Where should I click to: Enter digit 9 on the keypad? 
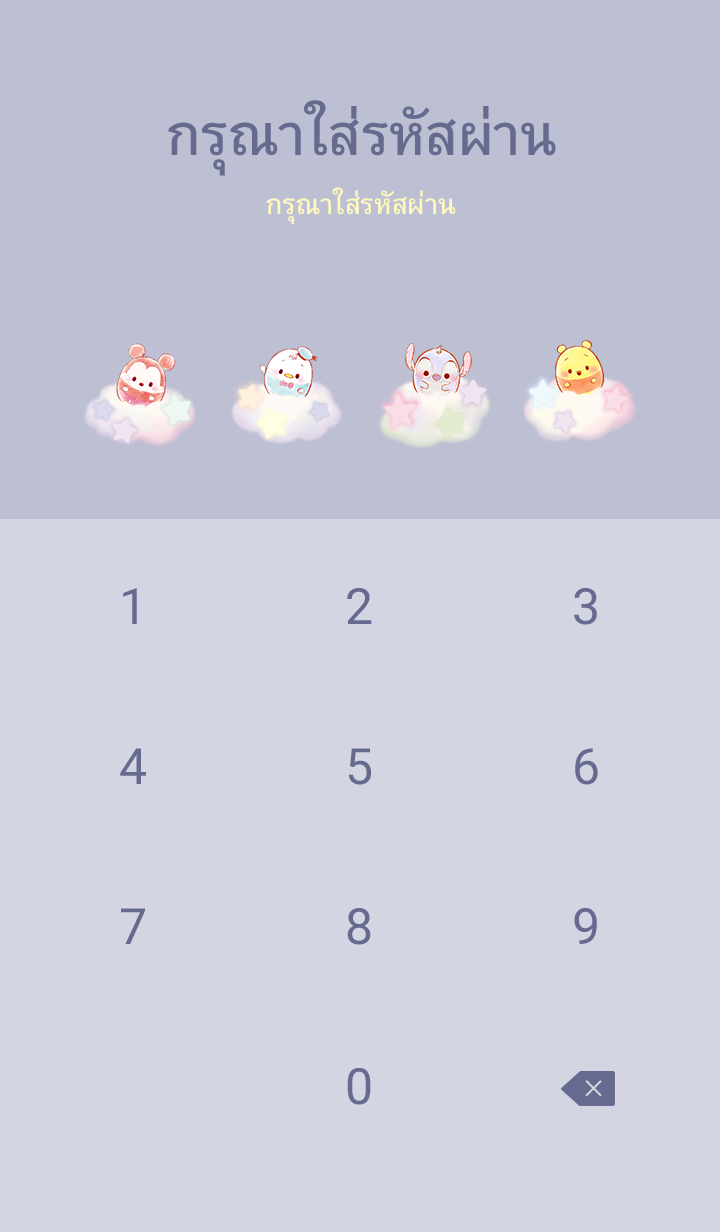(x=586, y=927)
